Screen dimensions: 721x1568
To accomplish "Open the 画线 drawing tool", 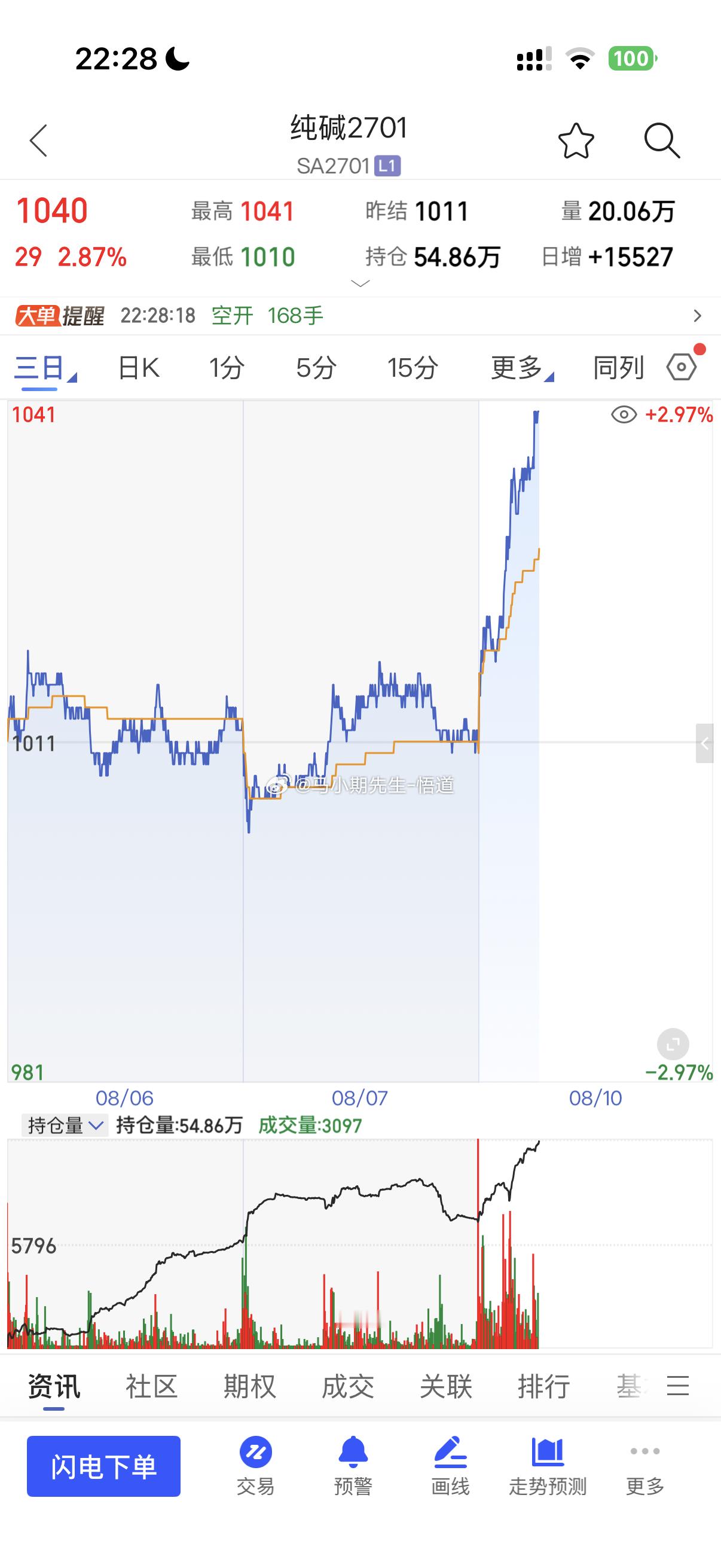I will tap(450, 1466).
